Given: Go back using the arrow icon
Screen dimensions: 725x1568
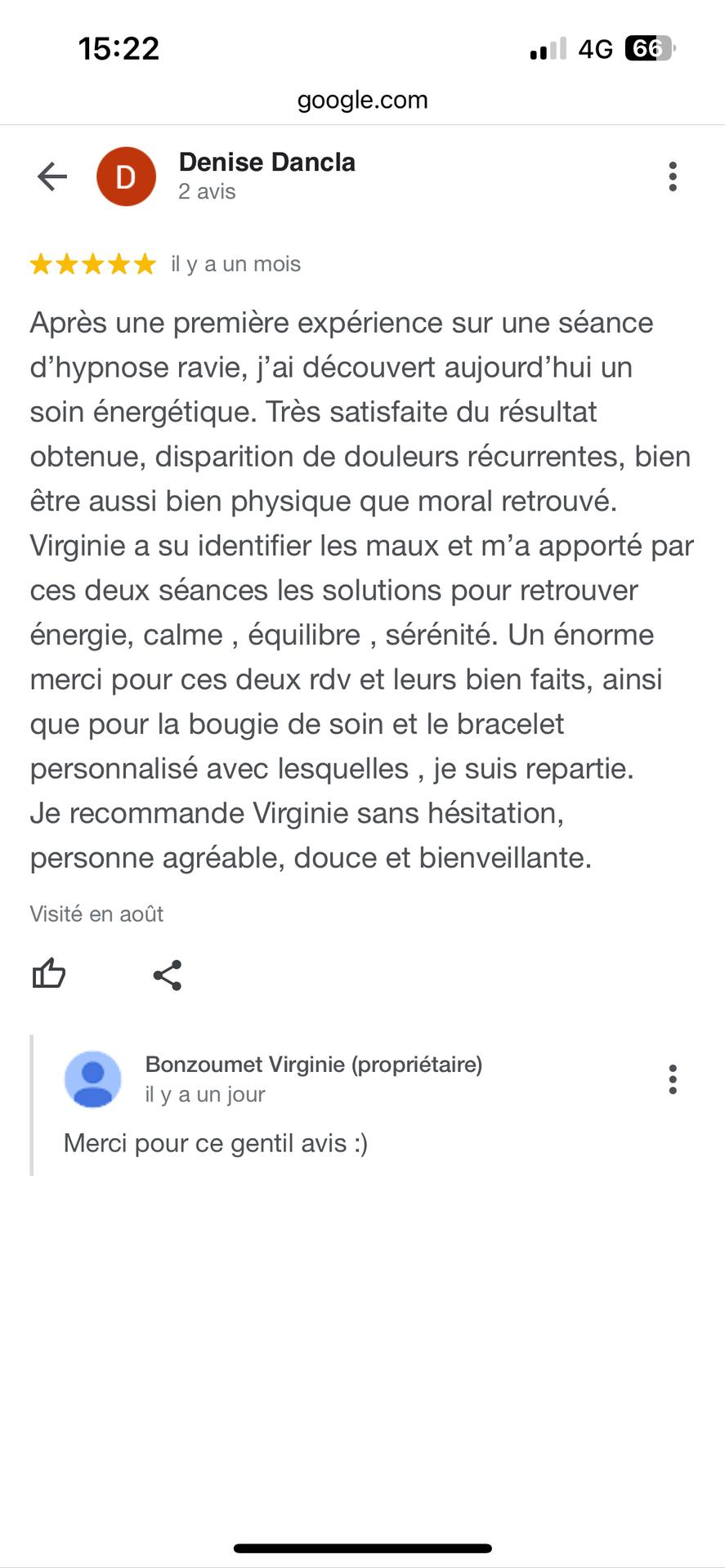Looking at the screenshot, I should [52, 176].
